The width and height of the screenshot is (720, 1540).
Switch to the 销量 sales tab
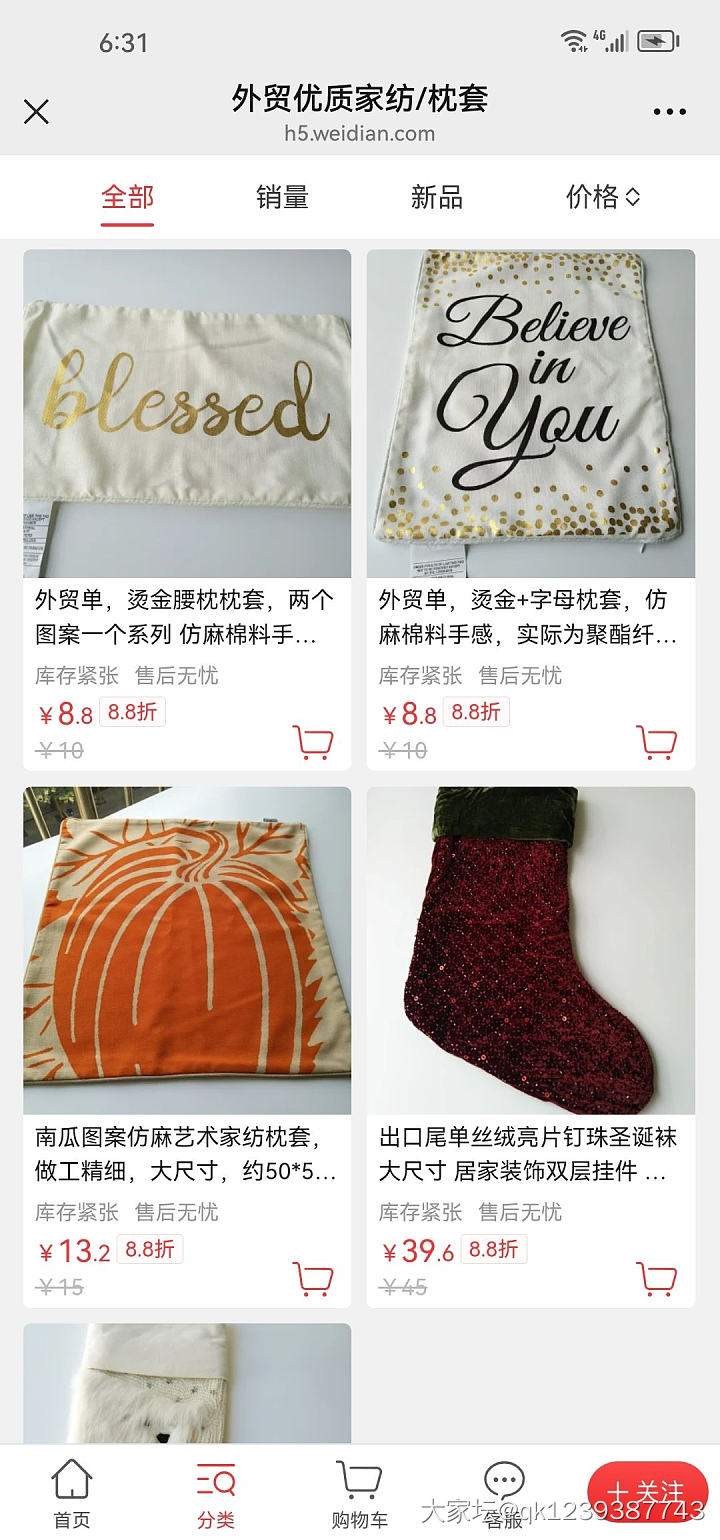[281, 197]
